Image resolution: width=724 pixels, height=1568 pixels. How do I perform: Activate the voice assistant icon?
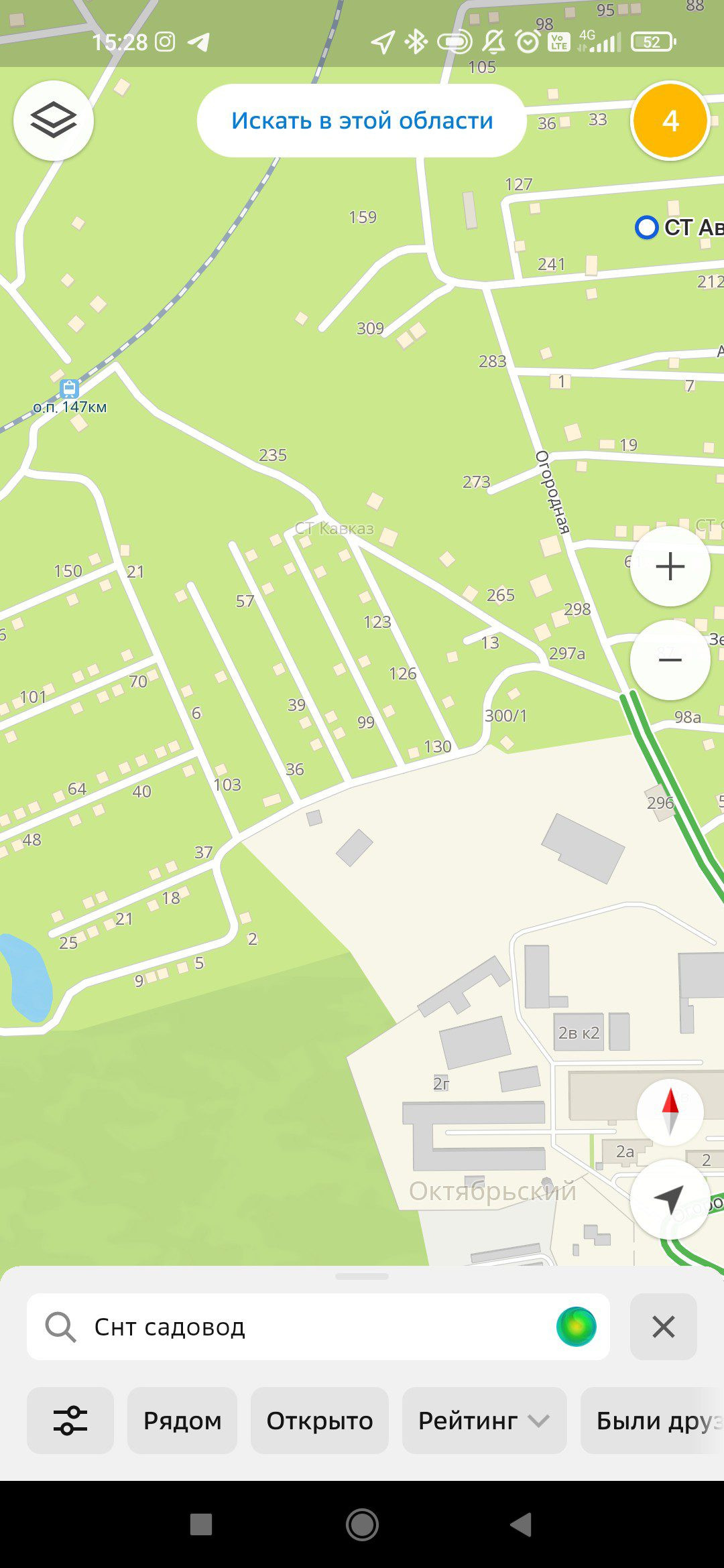coord(576,1327)
